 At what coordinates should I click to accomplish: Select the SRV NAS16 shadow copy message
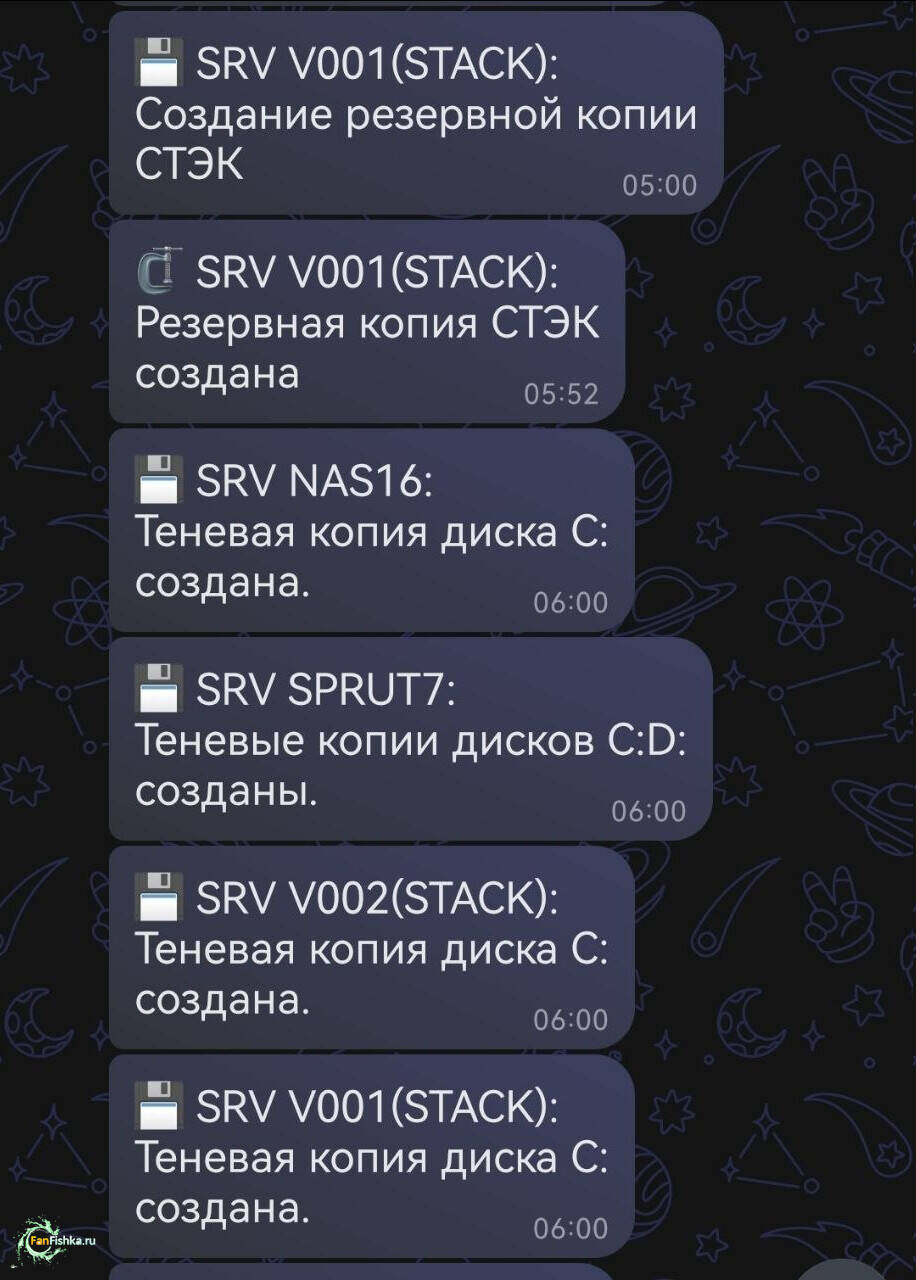[370, 532]
